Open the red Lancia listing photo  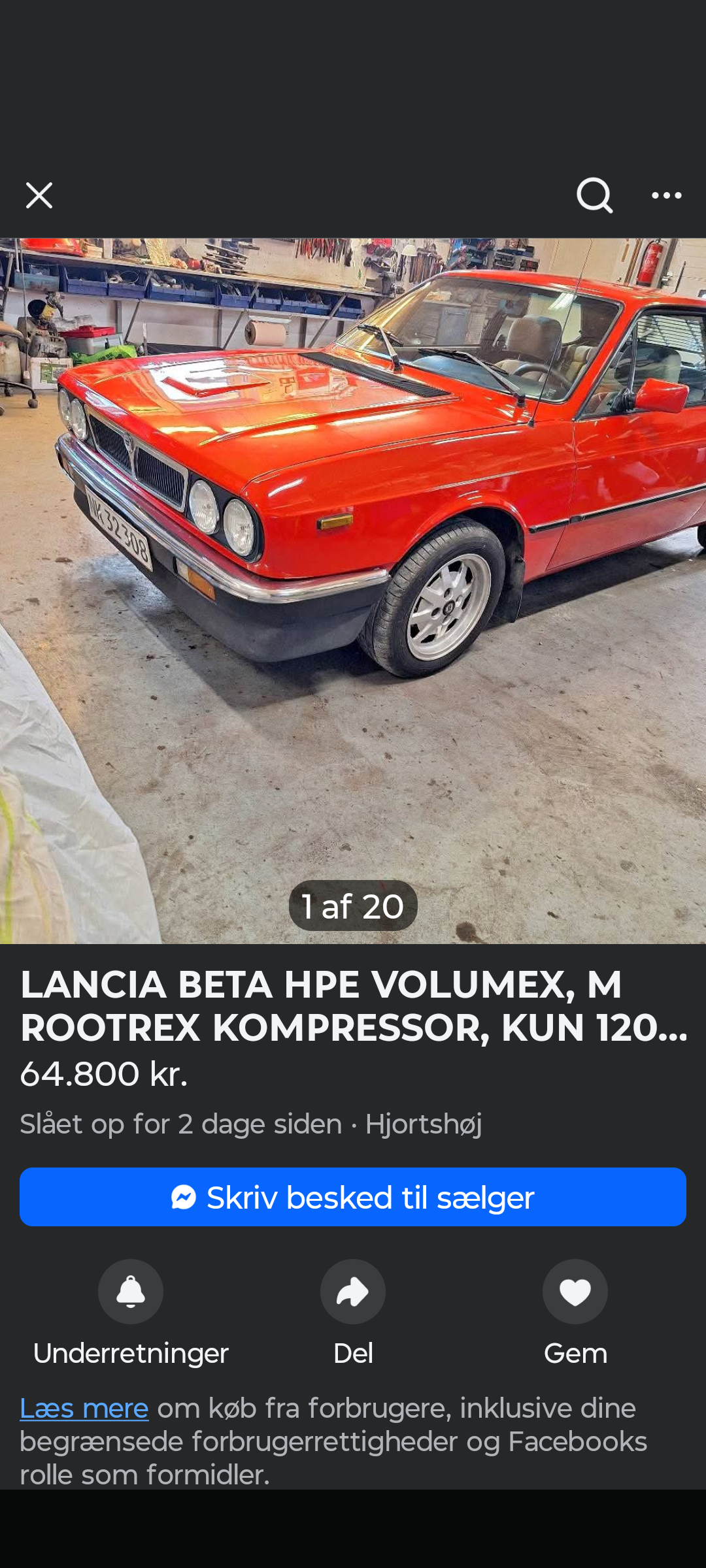pos(353,591)
